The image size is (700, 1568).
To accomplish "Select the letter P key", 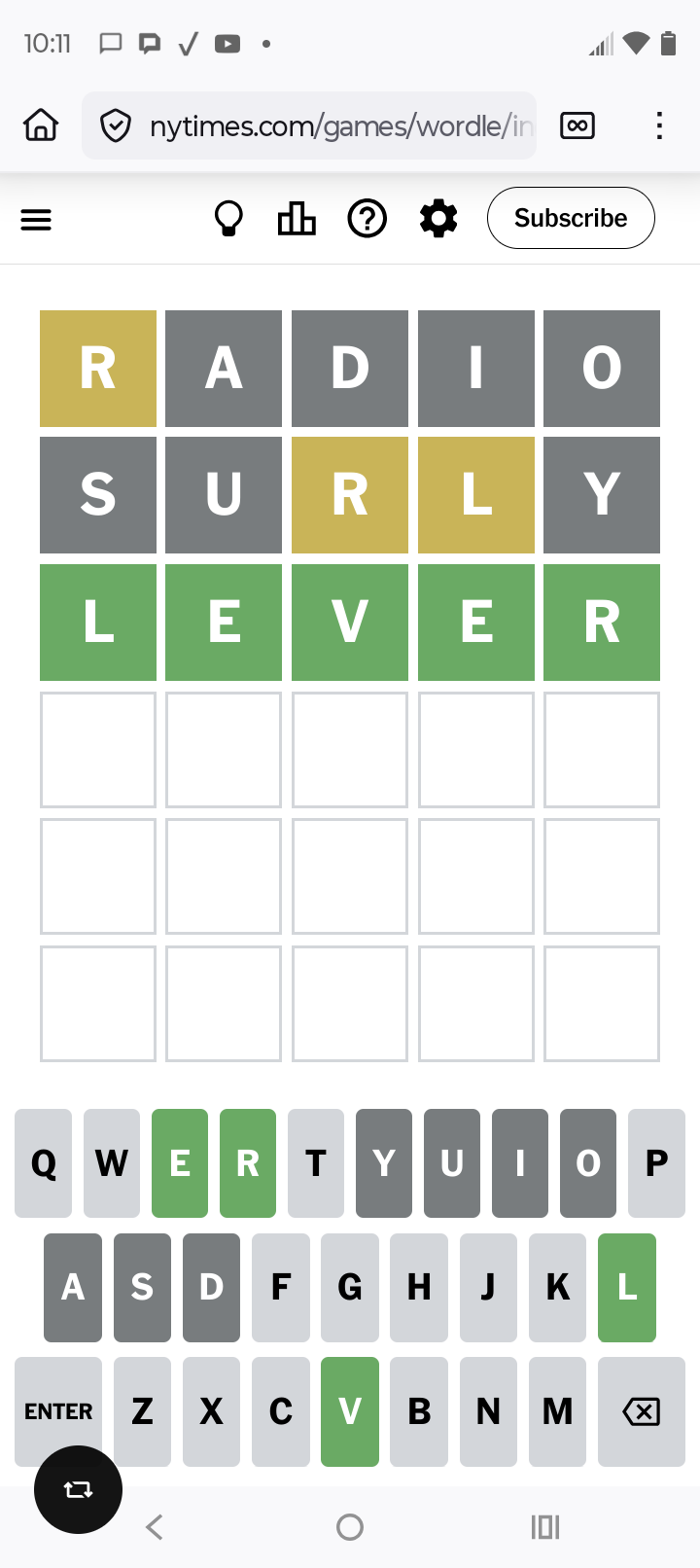I will 656,1163.
